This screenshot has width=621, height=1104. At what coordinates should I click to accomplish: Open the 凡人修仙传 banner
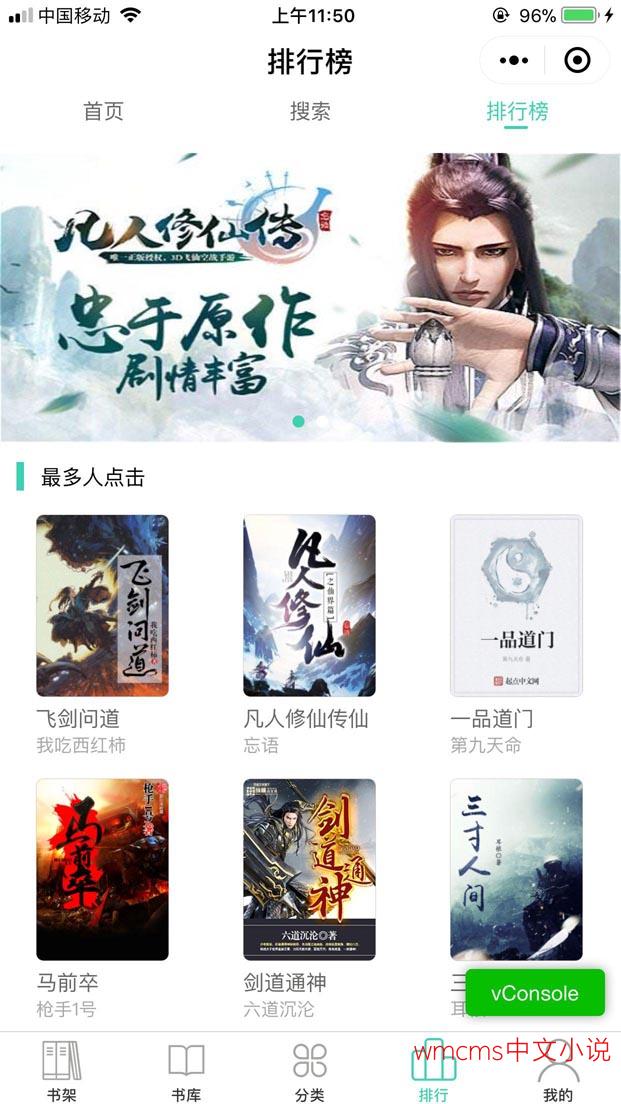pyautogui.click(x=310, y=297)
